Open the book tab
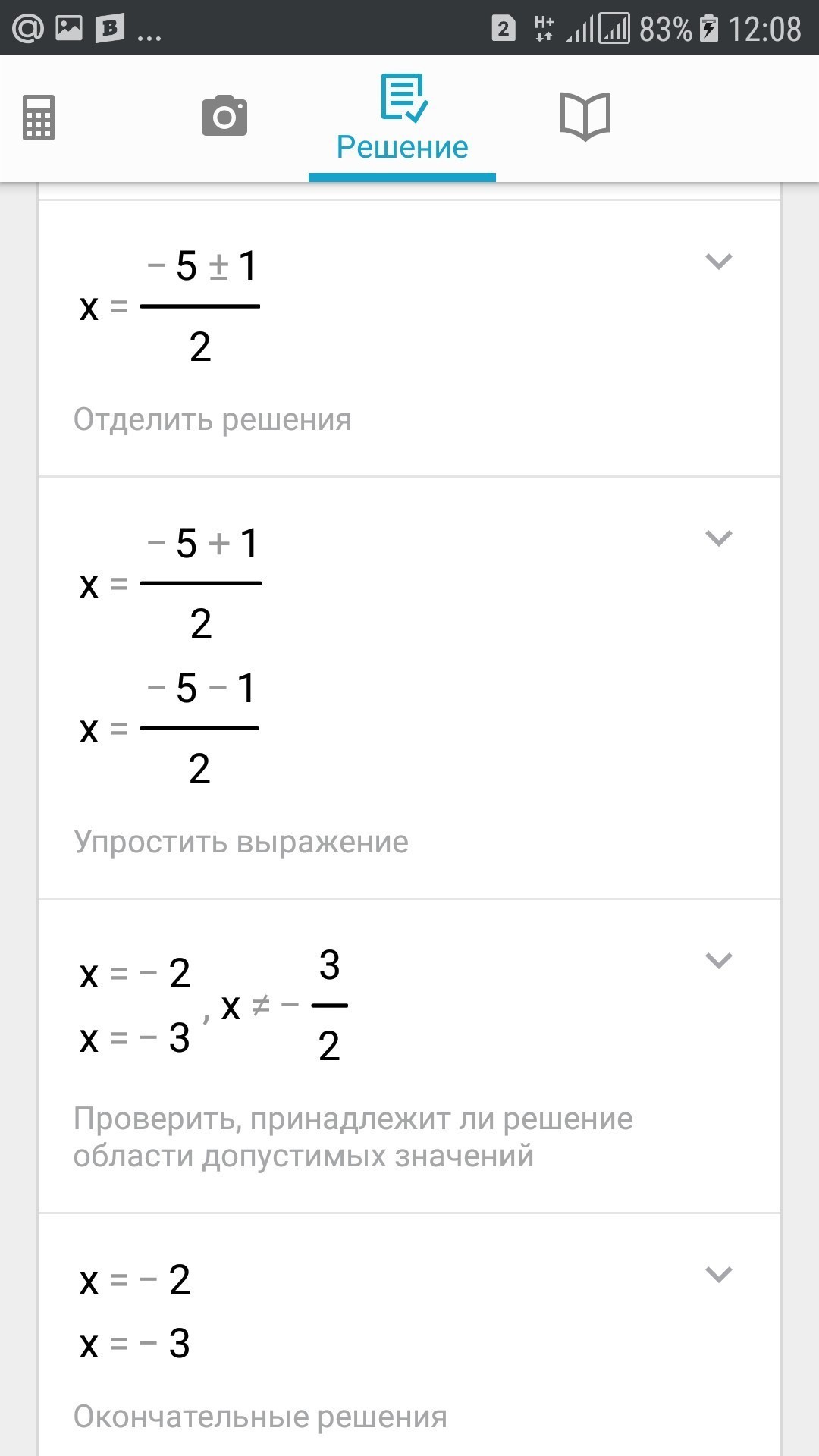This screenshot has height=1456, width=819. point(585,117)
